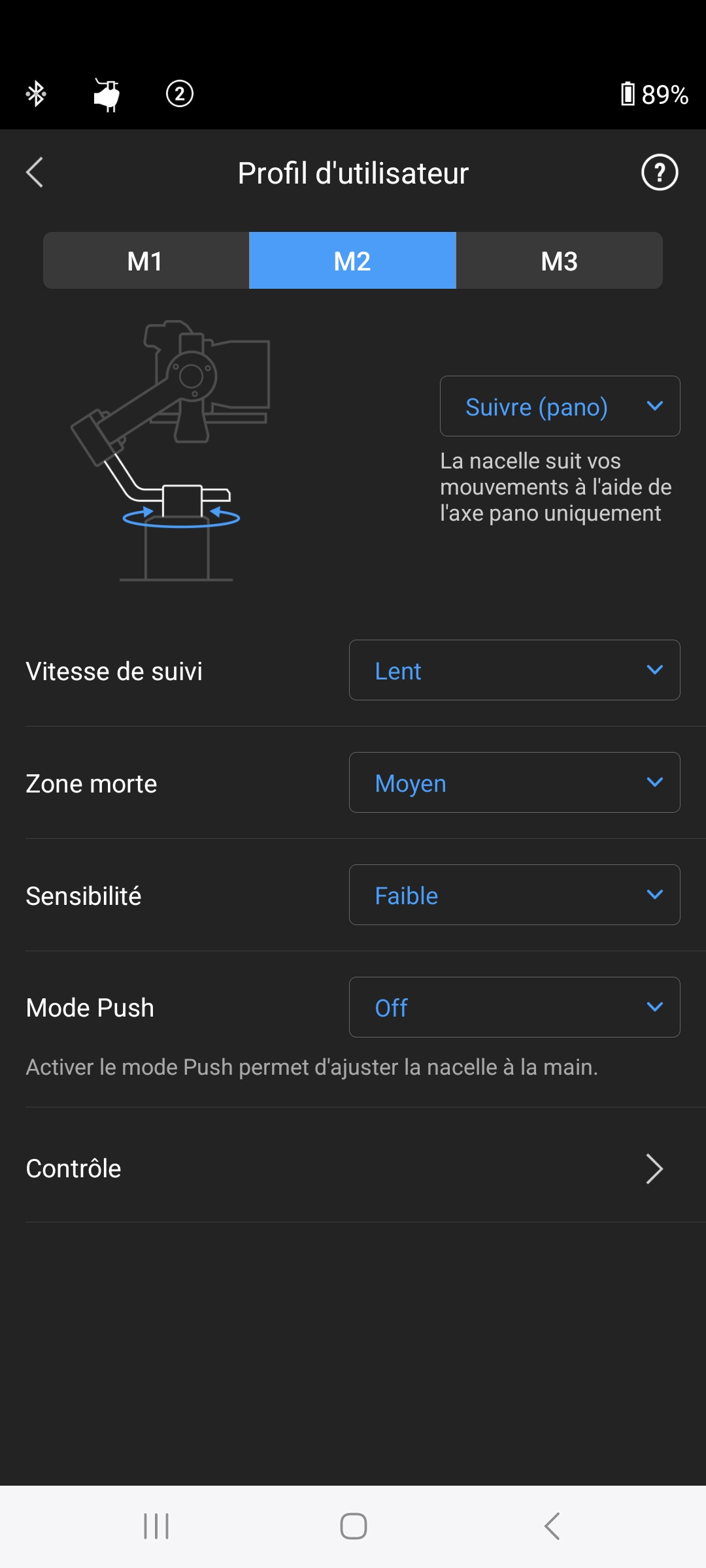This screenshot has width=706, height=1568.
Task: Expand the Mode Push dropdown
Action: (514, 1007)
